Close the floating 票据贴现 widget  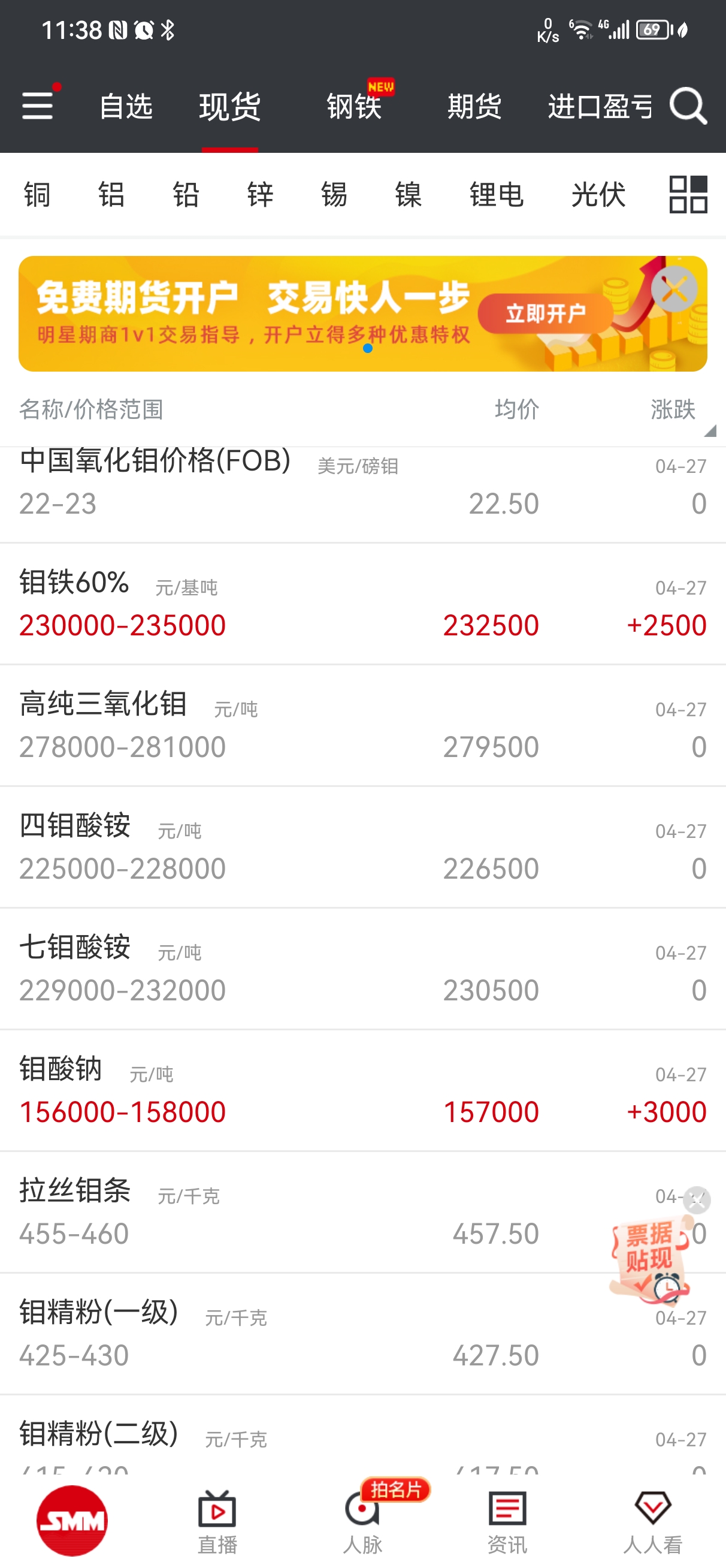pyautogui.click(x=697, y=1201)
